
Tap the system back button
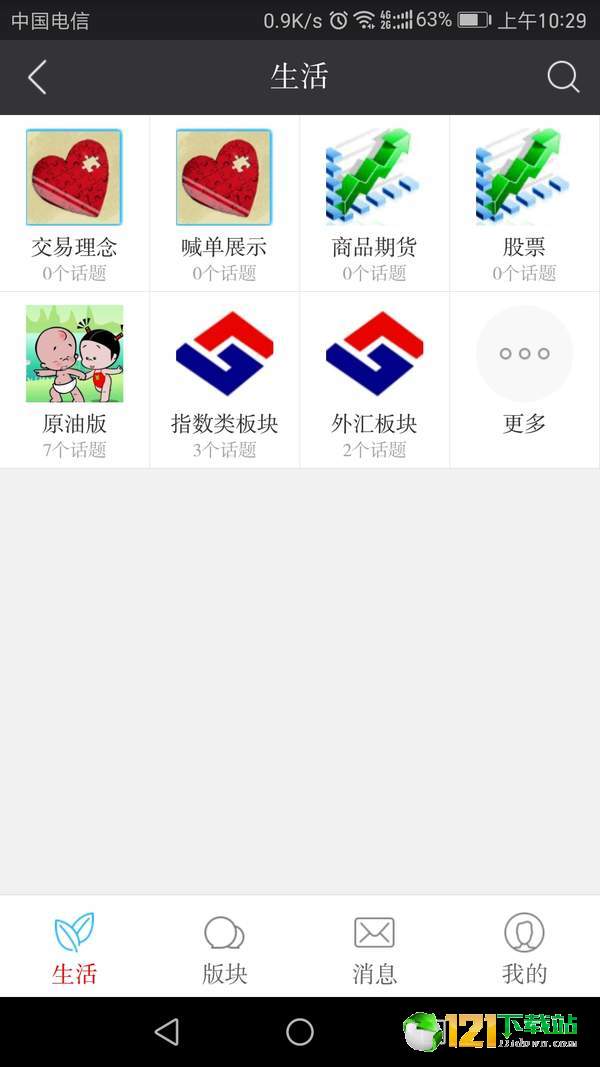coord(167,1032)
